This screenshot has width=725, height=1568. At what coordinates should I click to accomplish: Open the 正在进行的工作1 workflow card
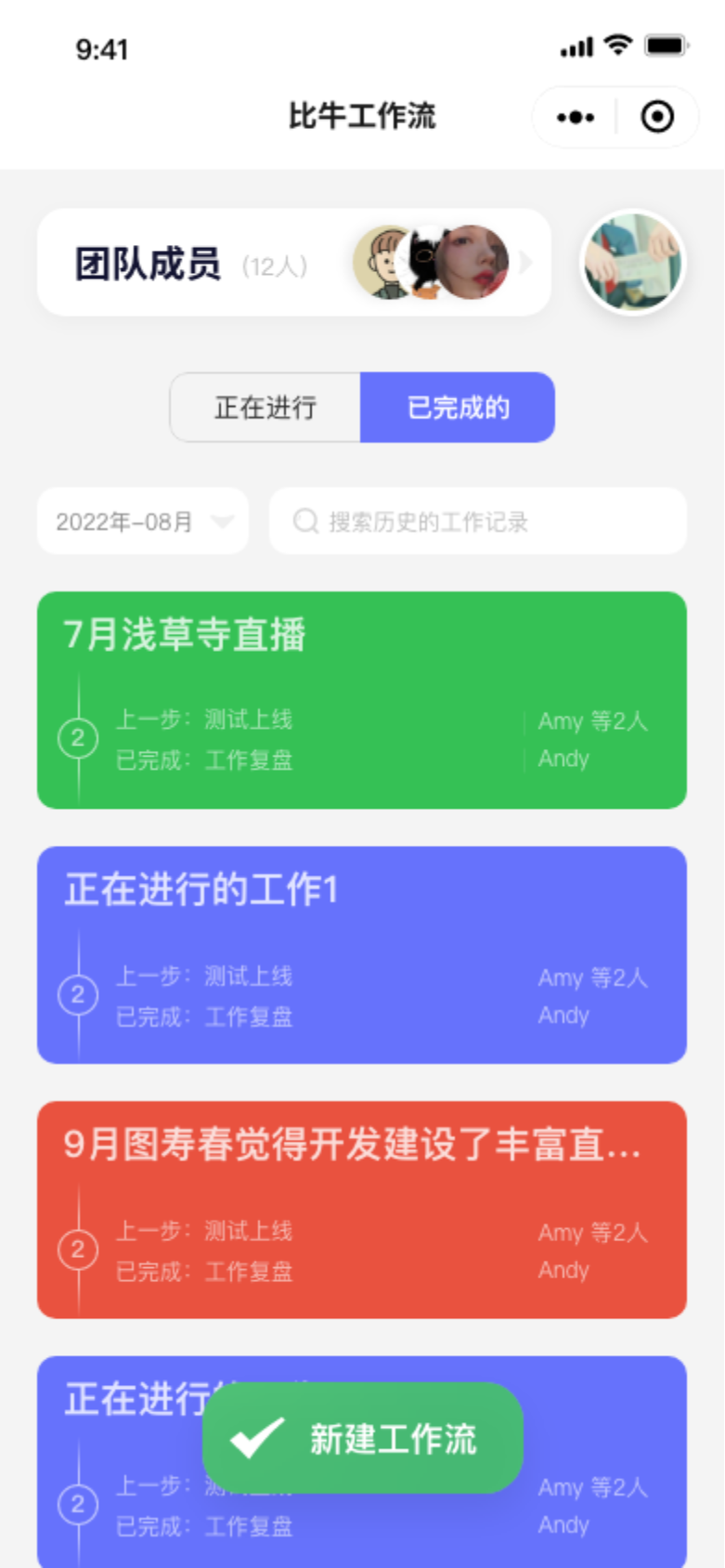point(362,954)
